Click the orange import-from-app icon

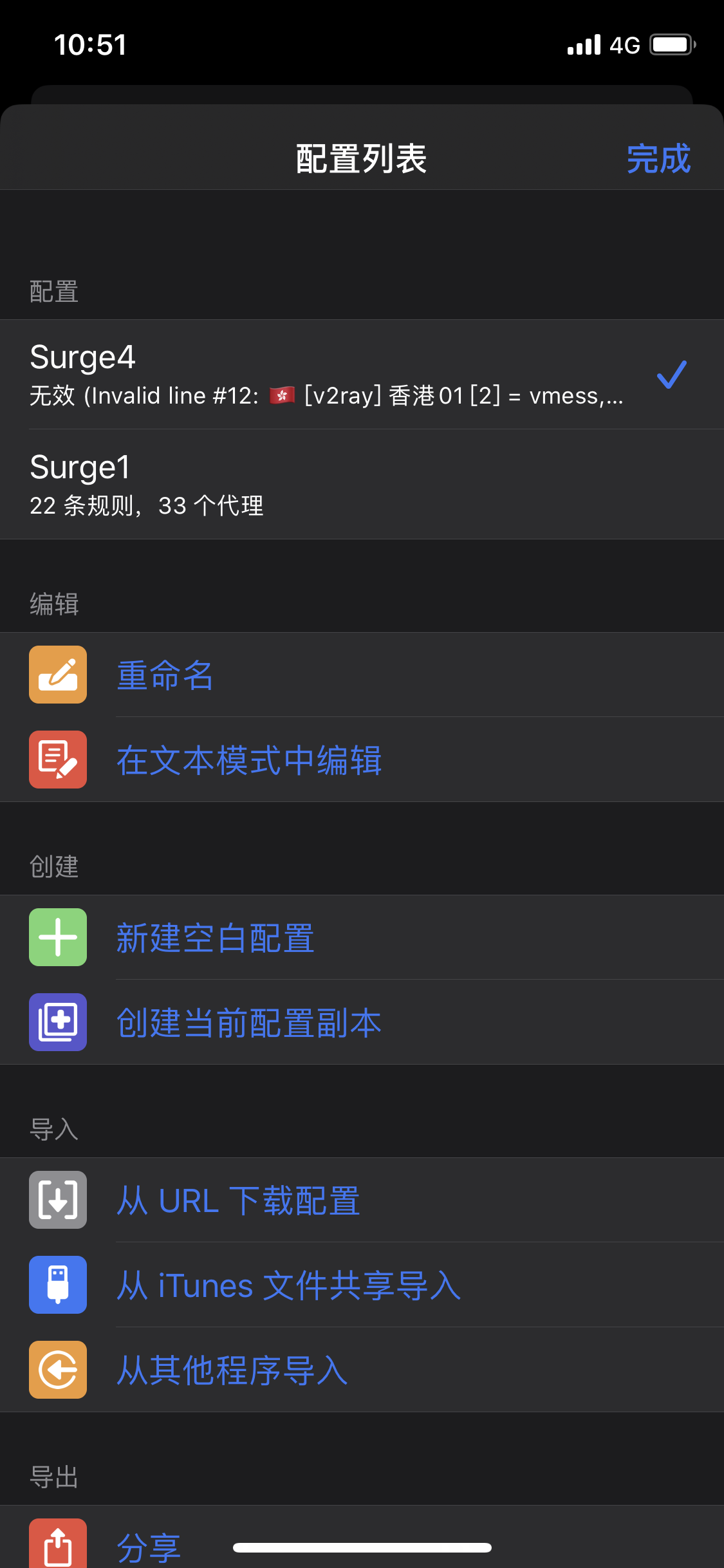click(57, 1370)
